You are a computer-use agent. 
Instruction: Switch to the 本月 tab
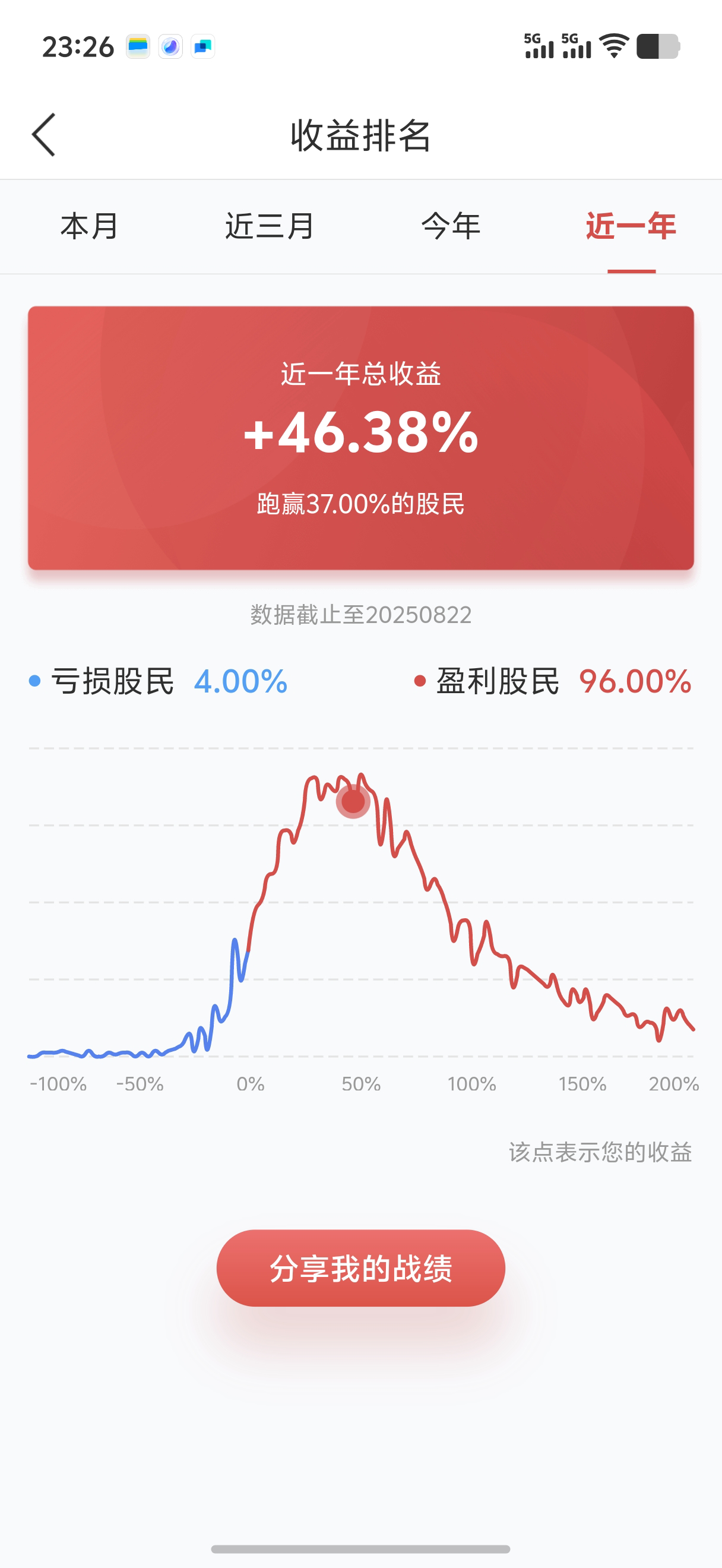(90, 226)
